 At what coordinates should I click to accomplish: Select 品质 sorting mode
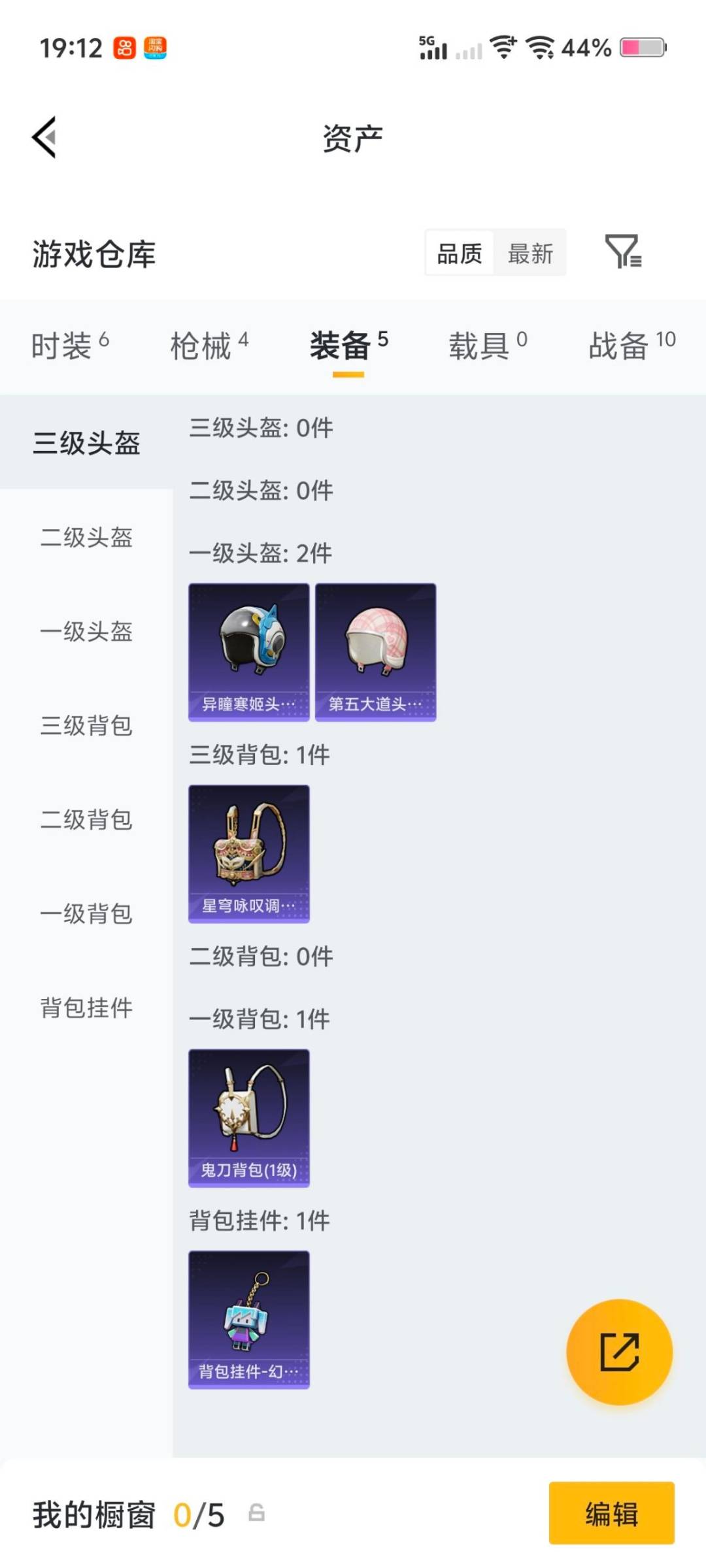[x=460, y=253]
